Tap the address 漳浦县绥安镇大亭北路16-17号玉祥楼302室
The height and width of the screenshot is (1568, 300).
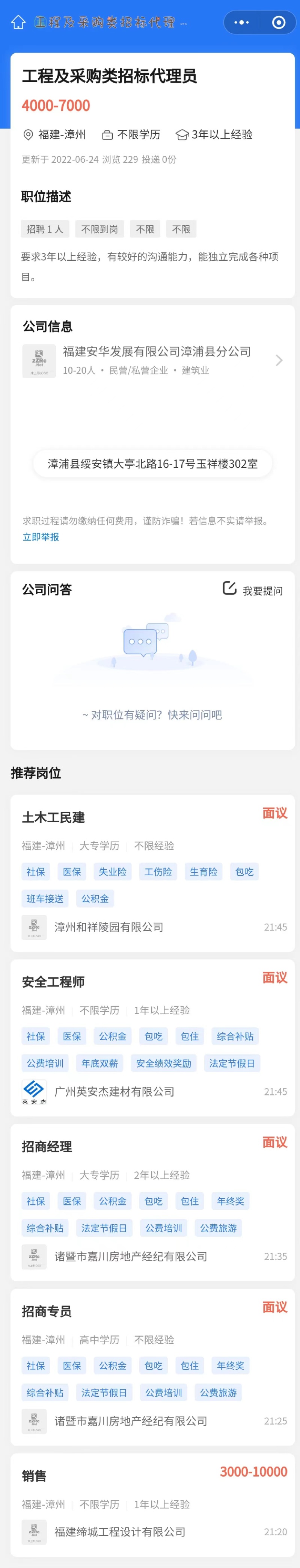click(x=152, y=464)
